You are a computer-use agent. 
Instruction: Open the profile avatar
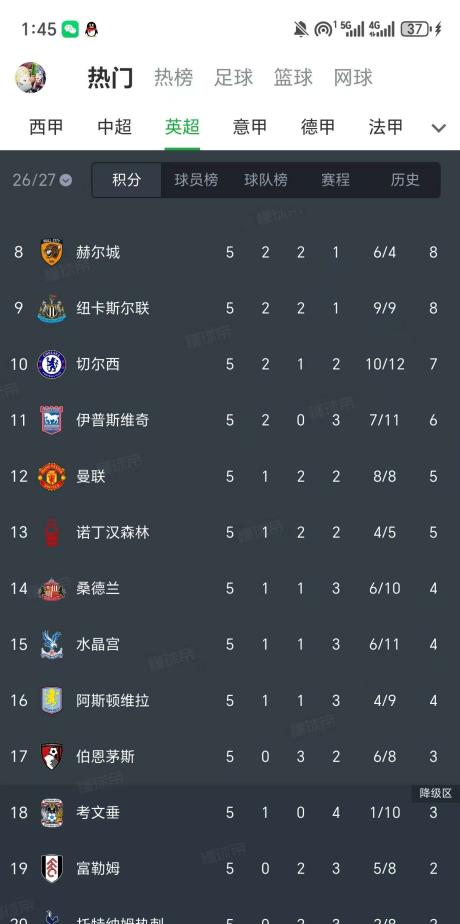[30, 77]
